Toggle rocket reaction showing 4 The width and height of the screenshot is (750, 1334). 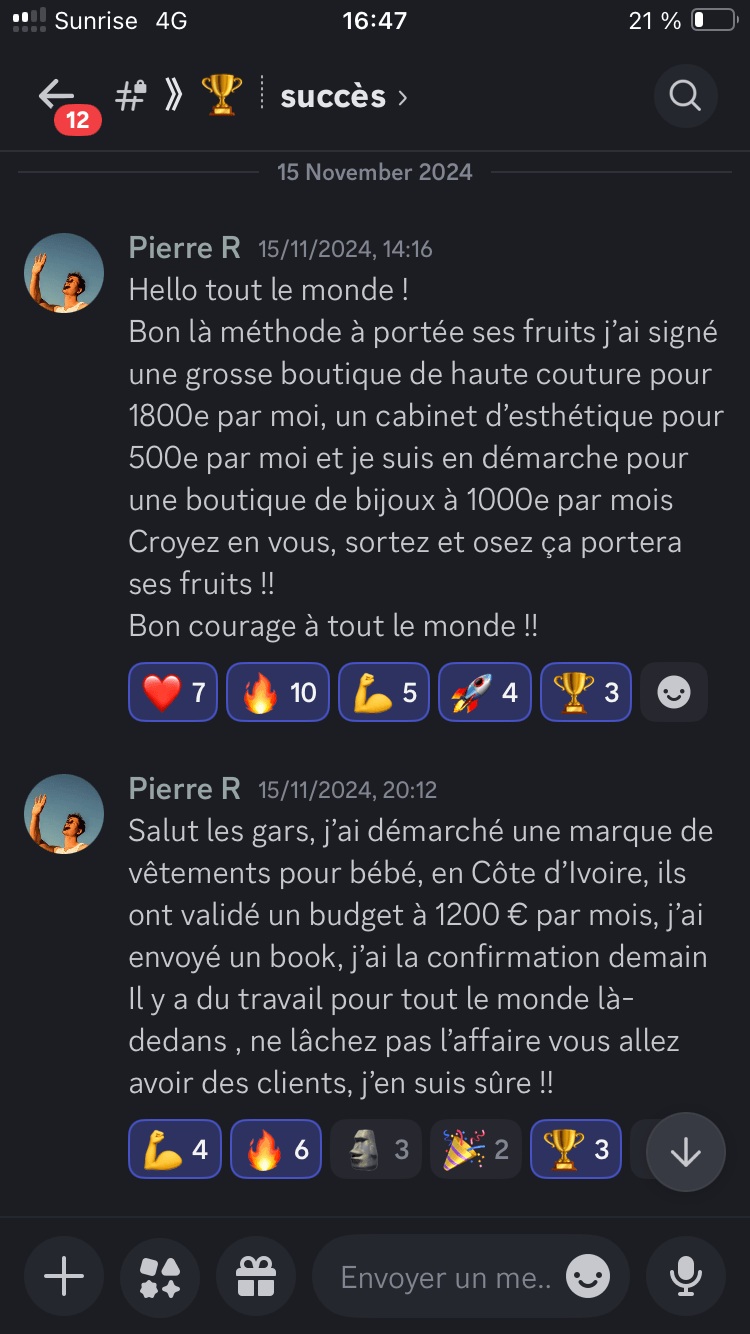click(484, 692)
